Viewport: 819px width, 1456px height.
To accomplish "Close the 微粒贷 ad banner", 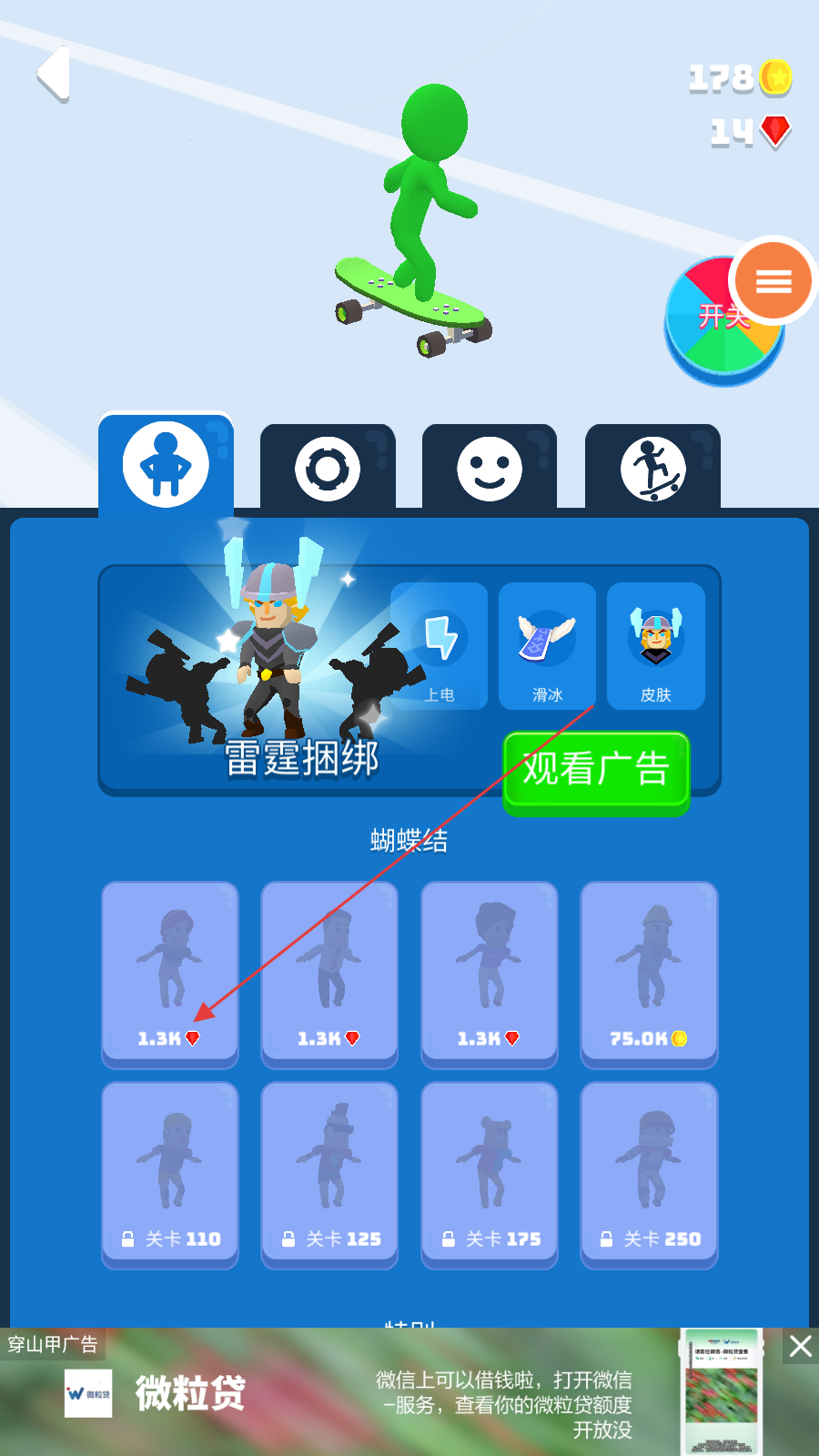I will pos(801,1346).
